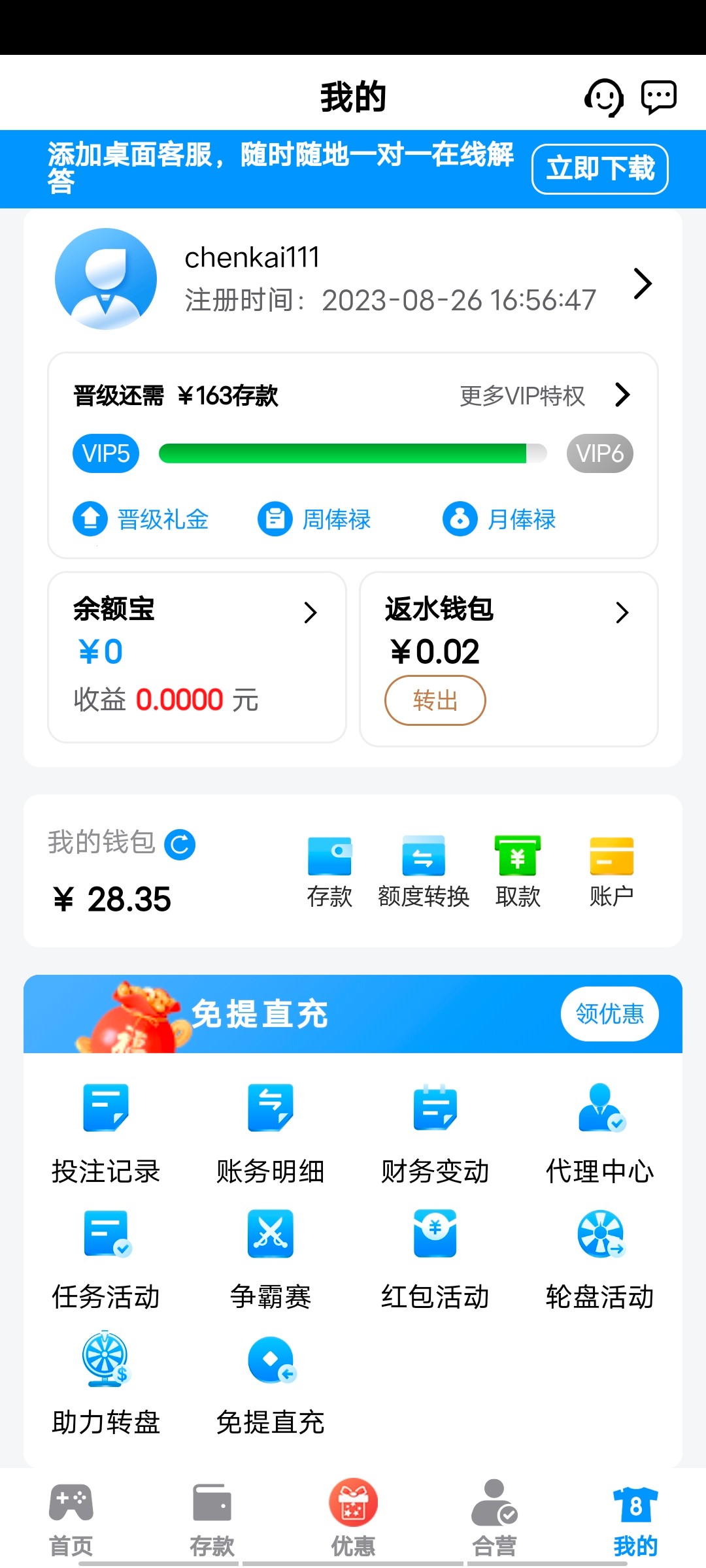Open 晋级礼金 reward

tap(141, 519)
